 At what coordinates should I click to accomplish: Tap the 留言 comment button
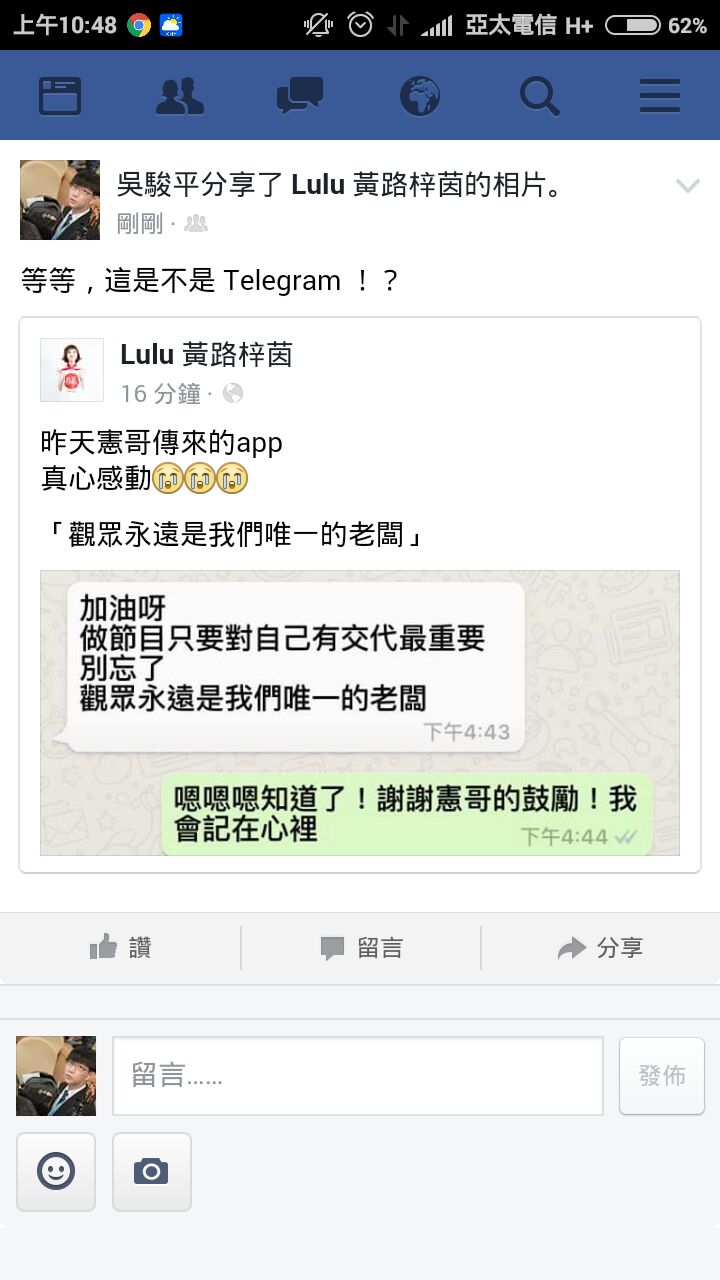click(360, 947)
